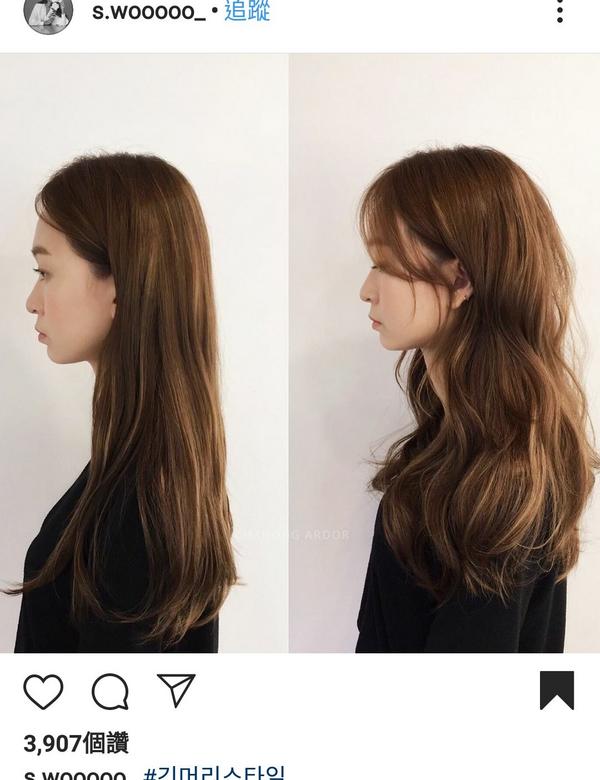The width and height of the screenshot is (600, 780).
Task: View the 3,907 likes list
Action: [76, 743]
